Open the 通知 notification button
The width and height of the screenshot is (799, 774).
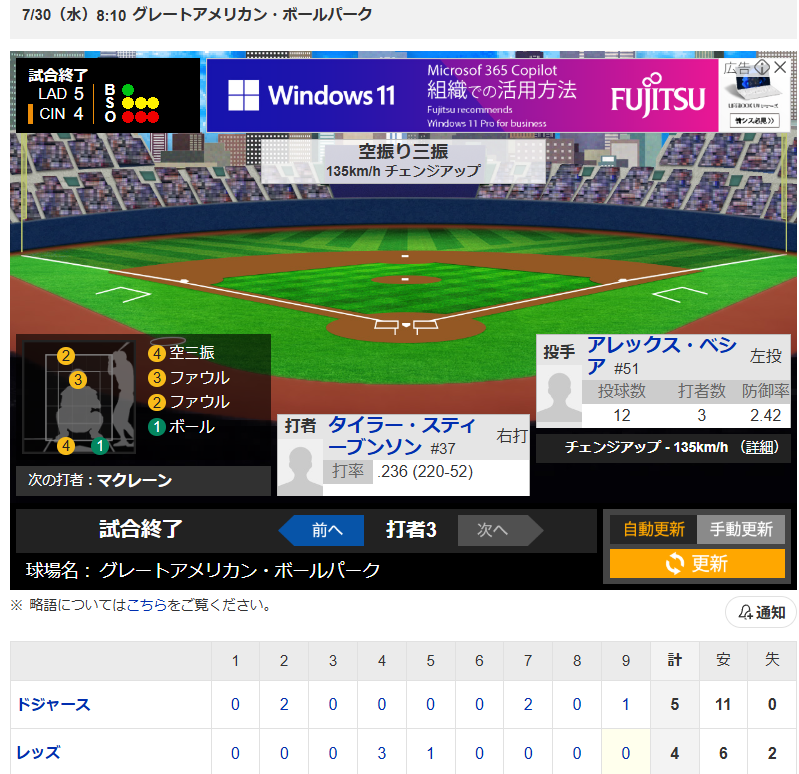point(761,612)
